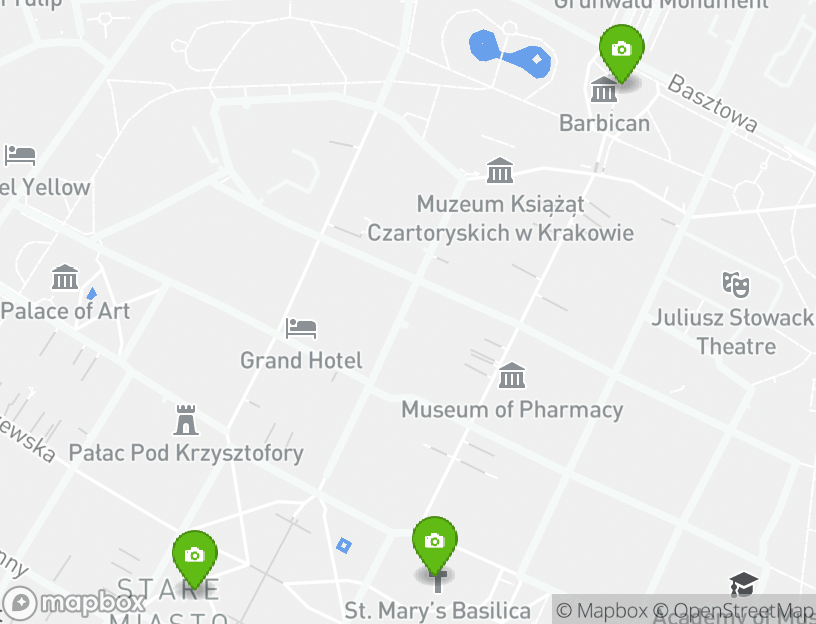Open the Mapbox attribution link
Viewport: 816px width, 624px height.
[x=603, y=611]
